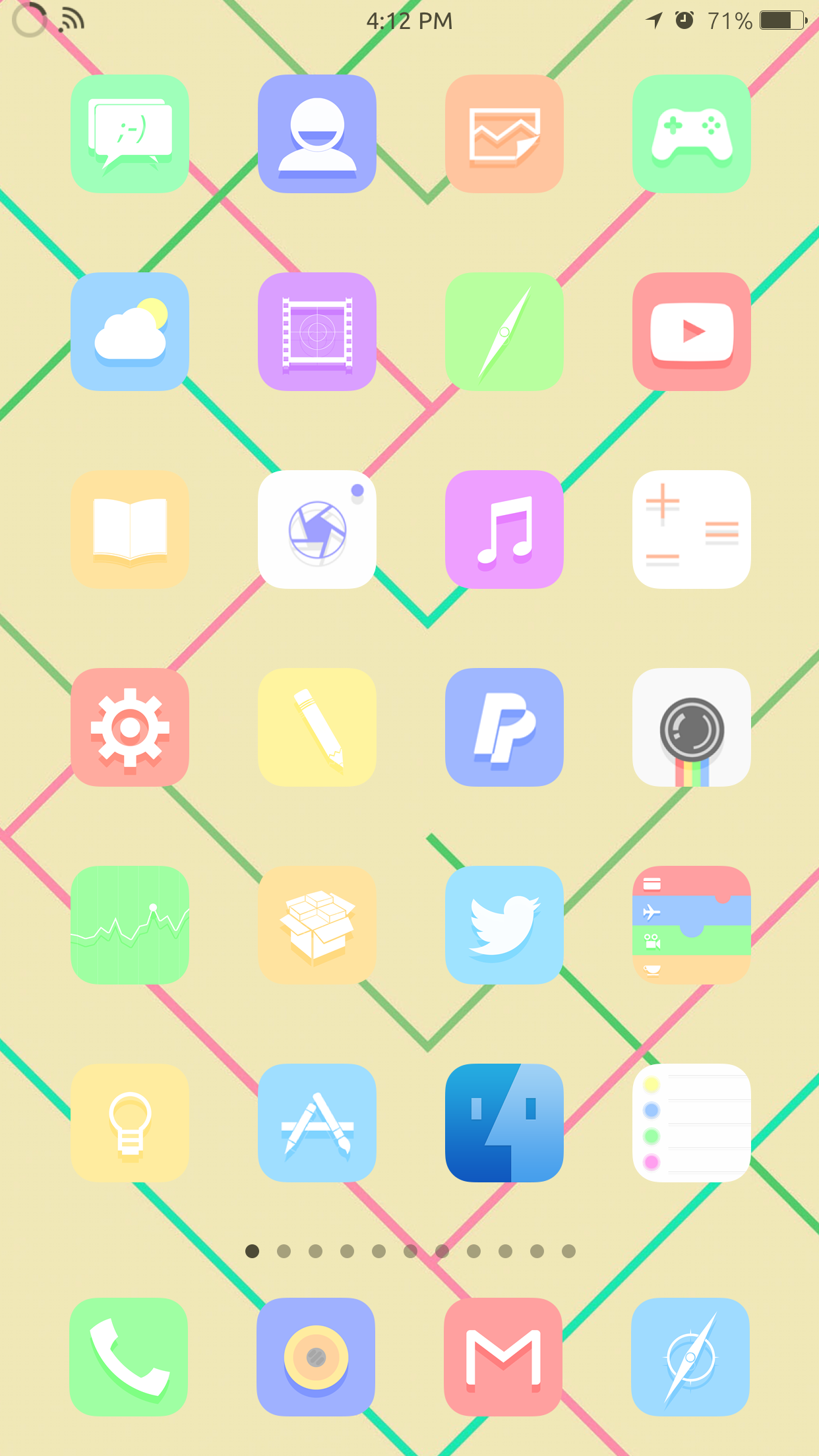819x1456 pixels.
Task: Launch the green game controller app
Action: (x=692, y=134)
